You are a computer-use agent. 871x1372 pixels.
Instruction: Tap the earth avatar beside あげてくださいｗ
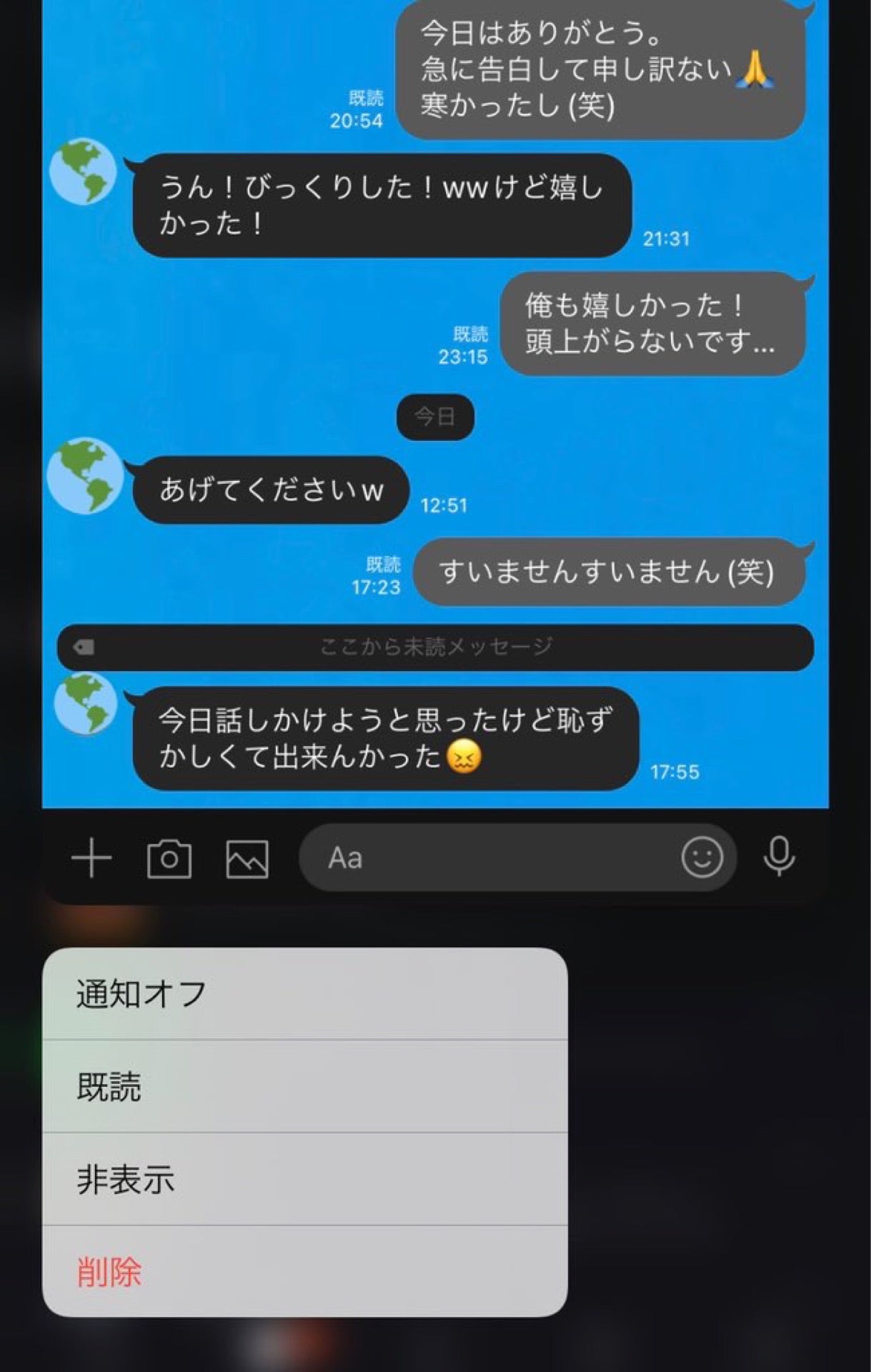pyautogui.click(x=85, y=479)
